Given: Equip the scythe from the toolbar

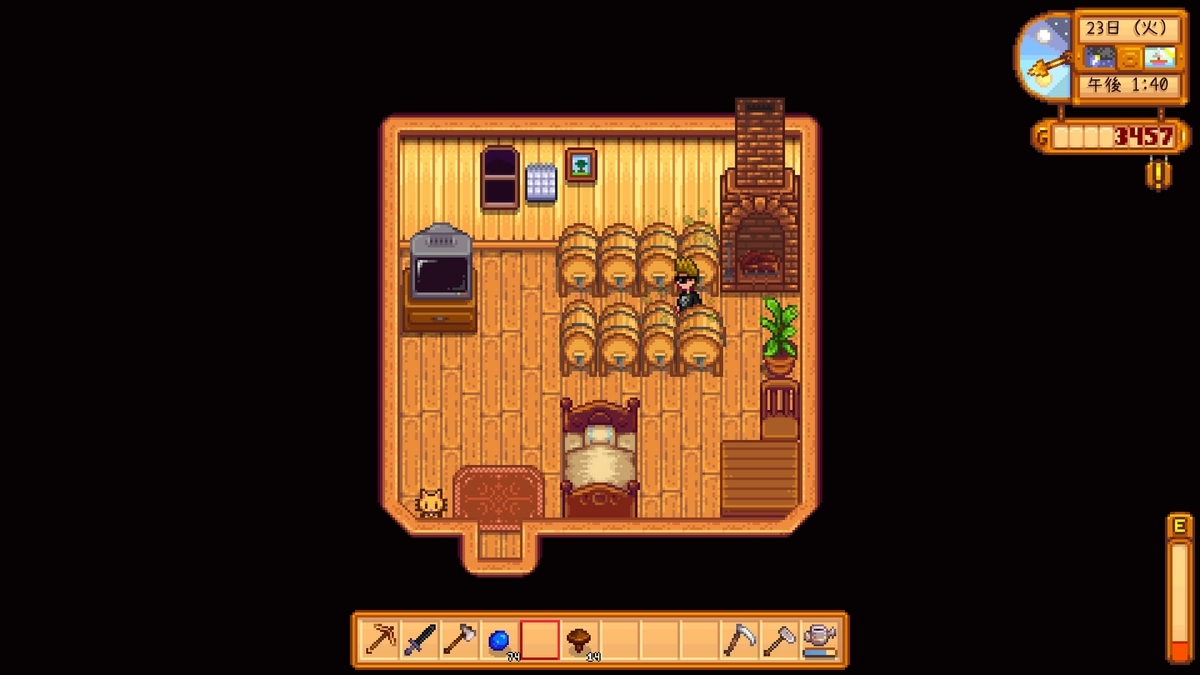Looking at the screenshot, I should click(739, 639).
